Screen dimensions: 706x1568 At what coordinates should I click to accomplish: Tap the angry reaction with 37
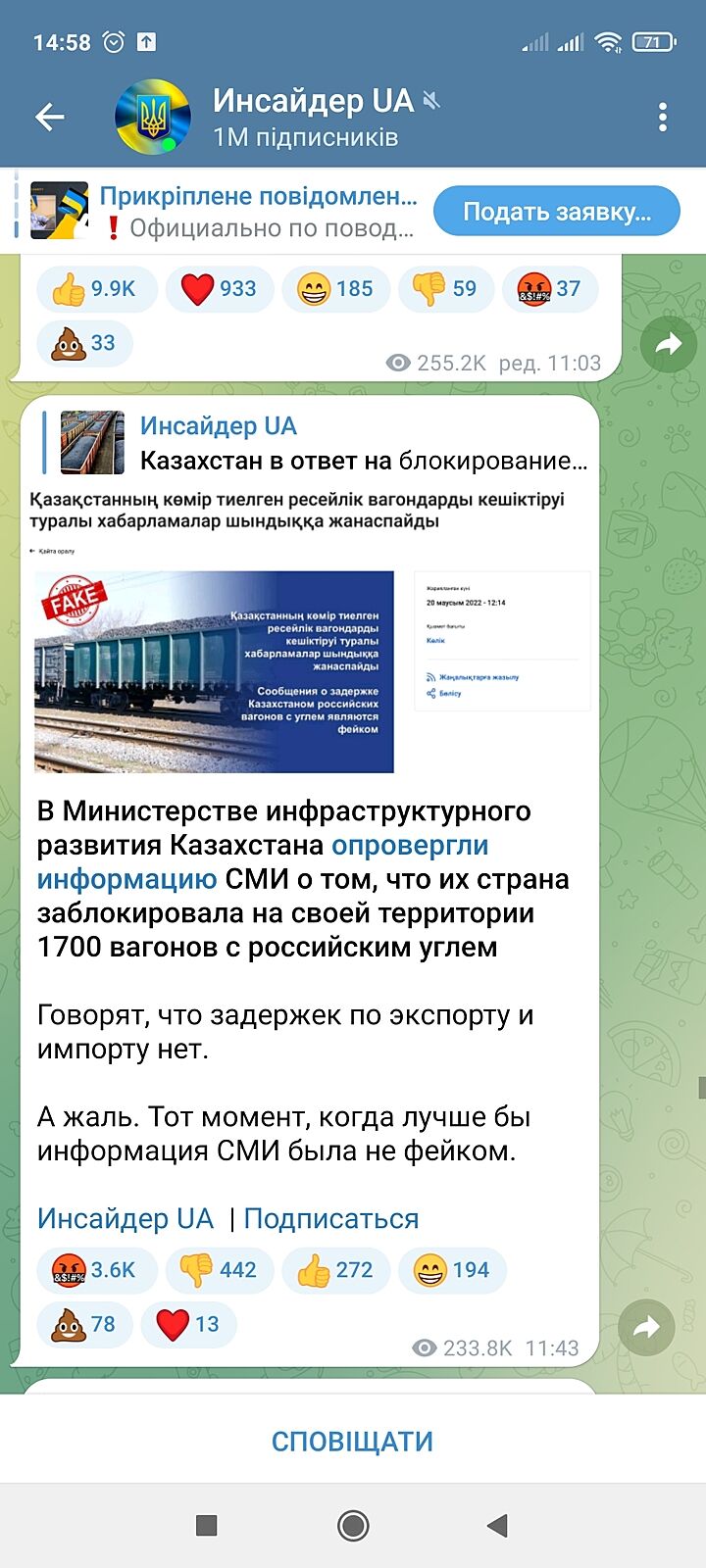click(549, 289)
